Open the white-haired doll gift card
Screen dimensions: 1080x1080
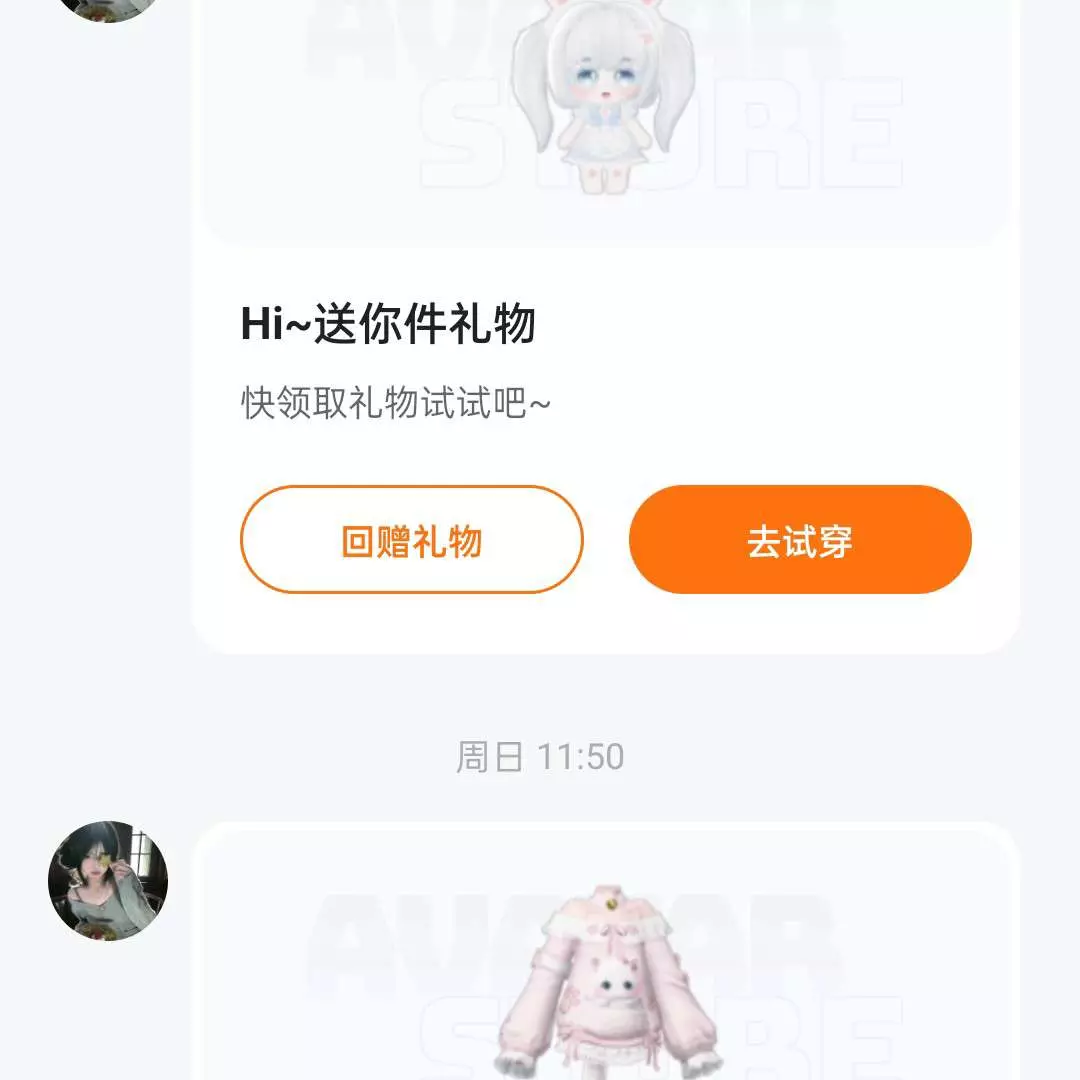coord(605,120)
